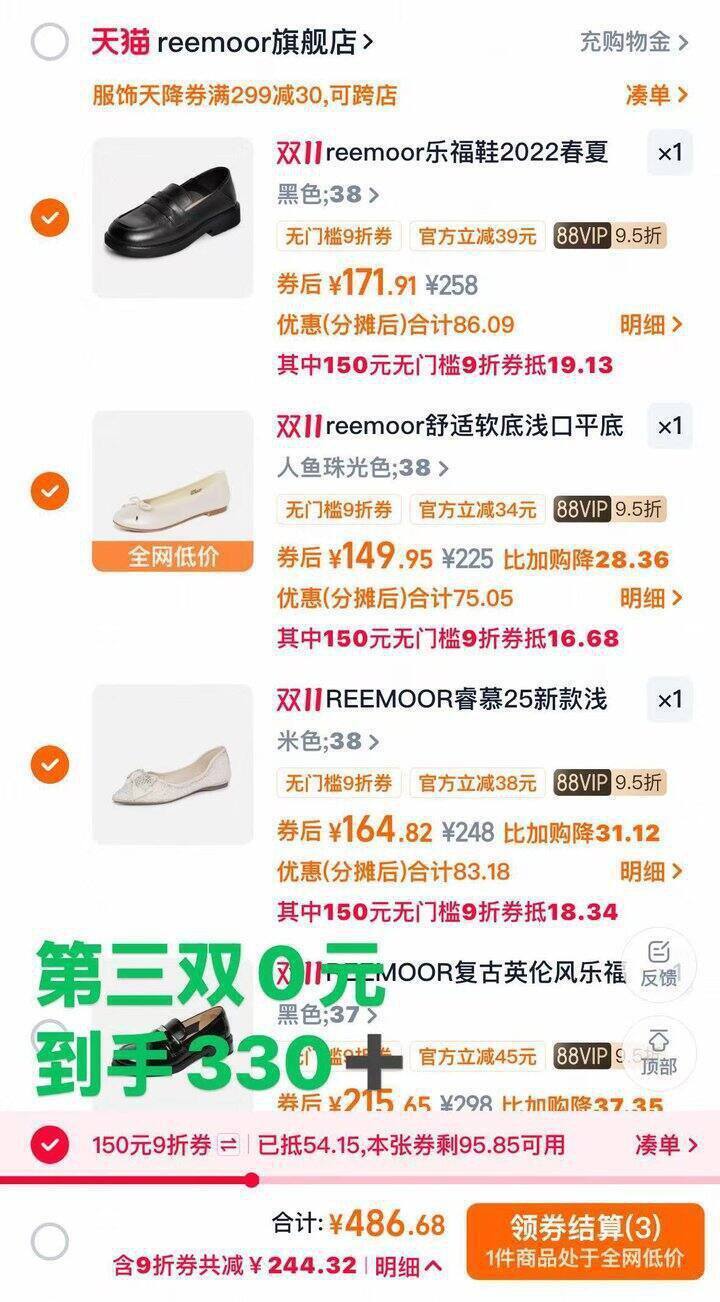
Task: Tap 领券结算(3) to check out
Action: tap(585, 1240)
